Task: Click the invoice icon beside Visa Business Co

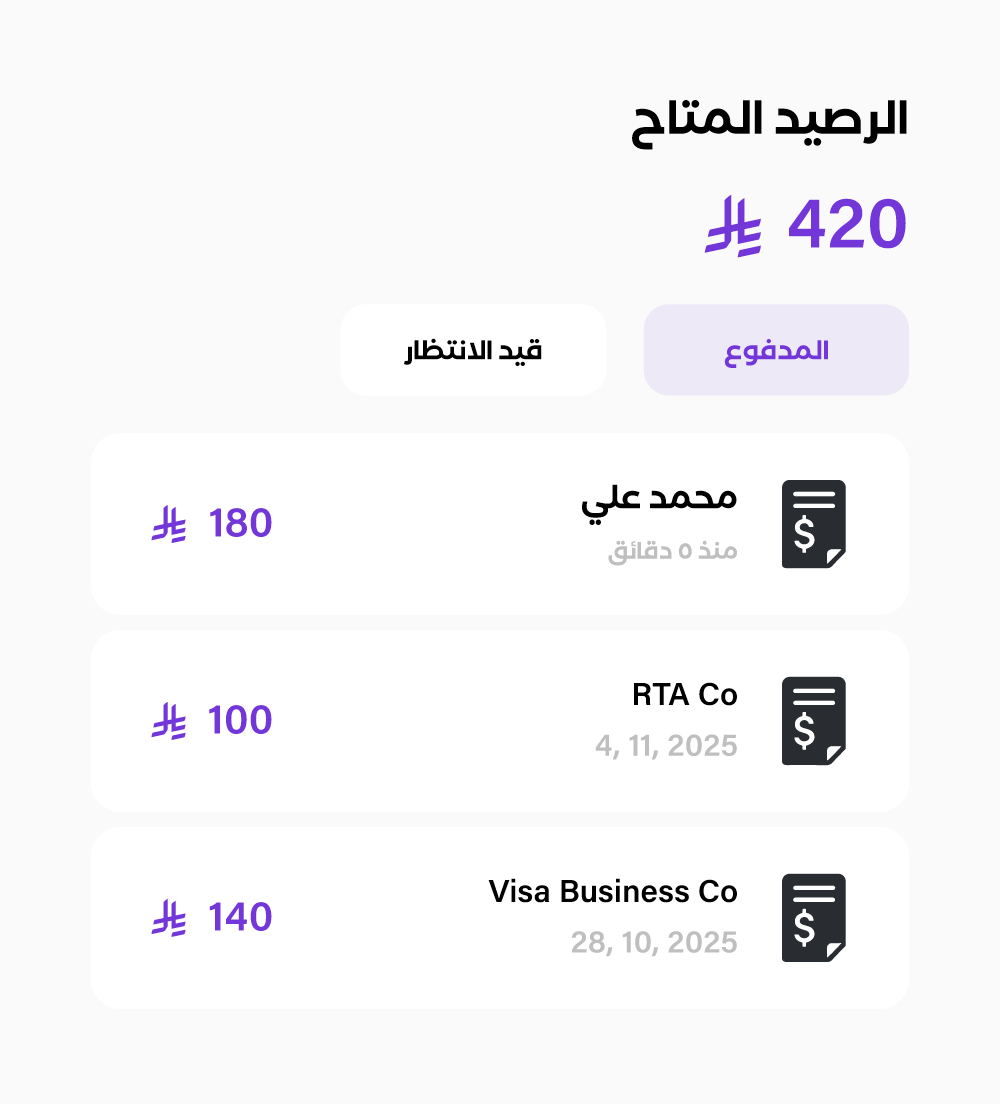Action: point(813,917)
